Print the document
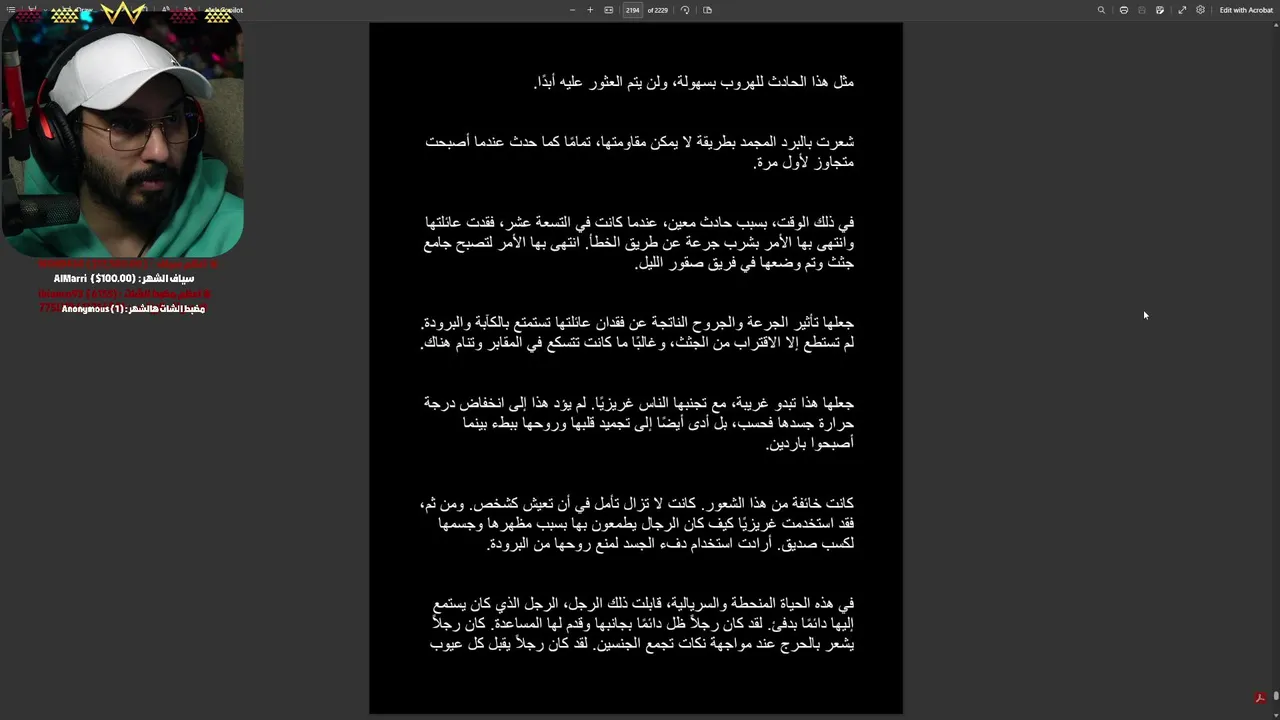The width and height of the screenshot is (1280, 720). tap(1124, 10)
